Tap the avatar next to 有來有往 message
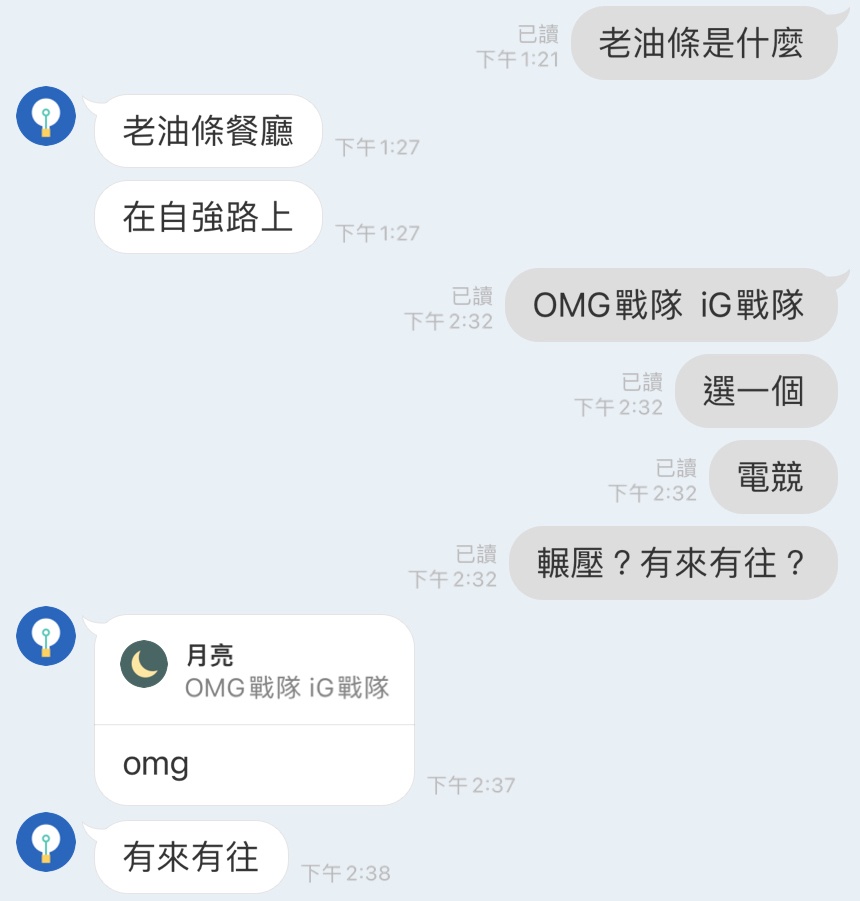Viewport: 860px width, 901px height. 46,842
